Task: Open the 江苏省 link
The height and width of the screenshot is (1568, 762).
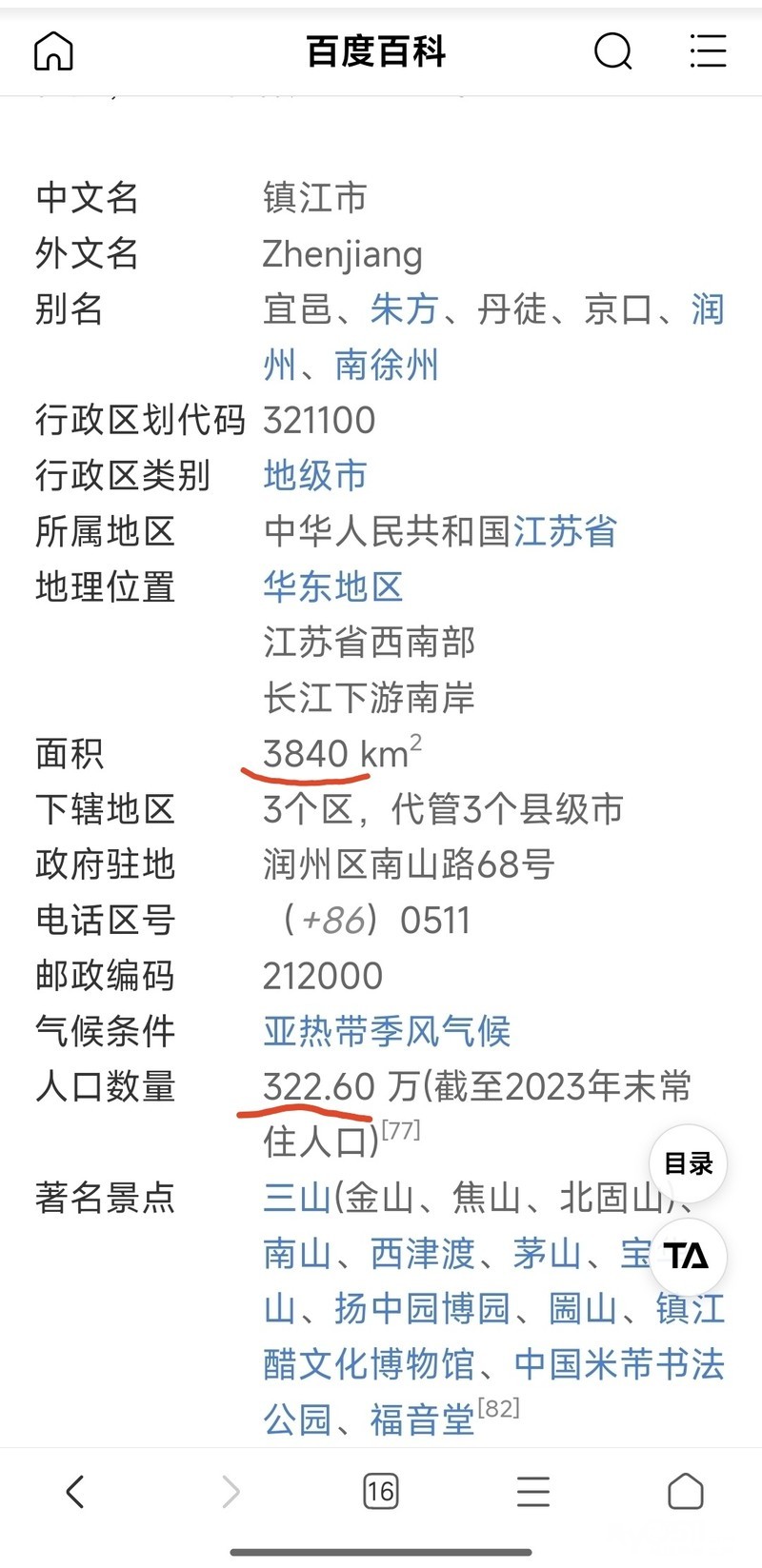Action: coord(566,531)
